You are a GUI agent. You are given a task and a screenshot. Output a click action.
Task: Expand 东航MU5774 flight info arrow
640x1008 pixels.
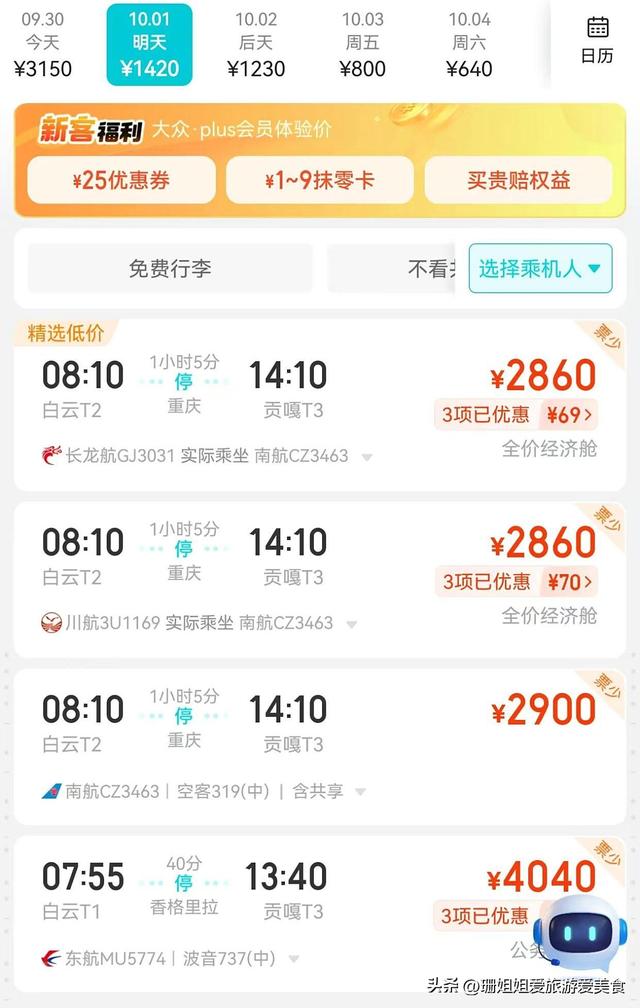[x=294, y=959]
